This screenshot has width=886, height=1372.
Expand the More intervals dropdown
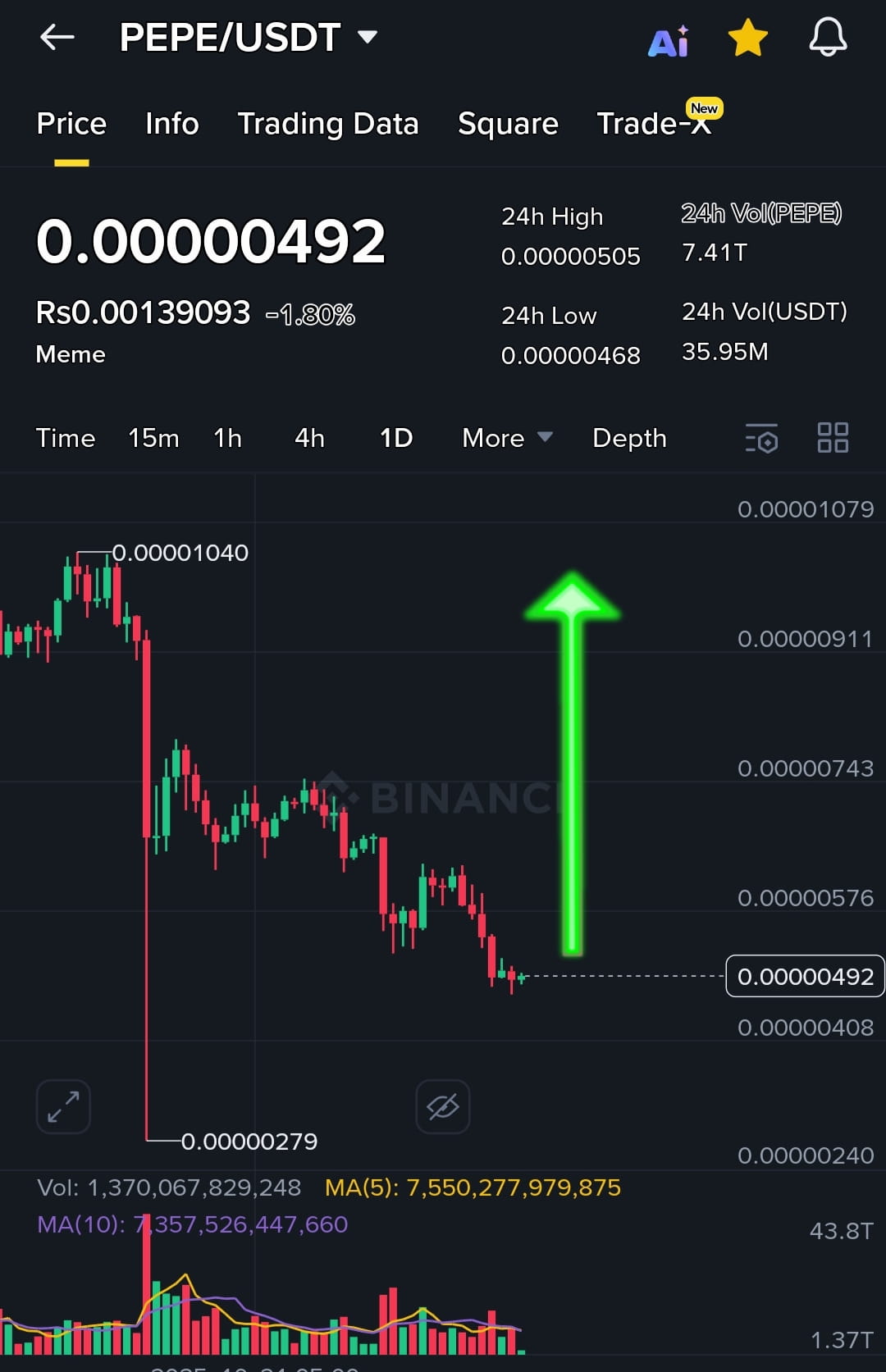click(x=507, y=438)
